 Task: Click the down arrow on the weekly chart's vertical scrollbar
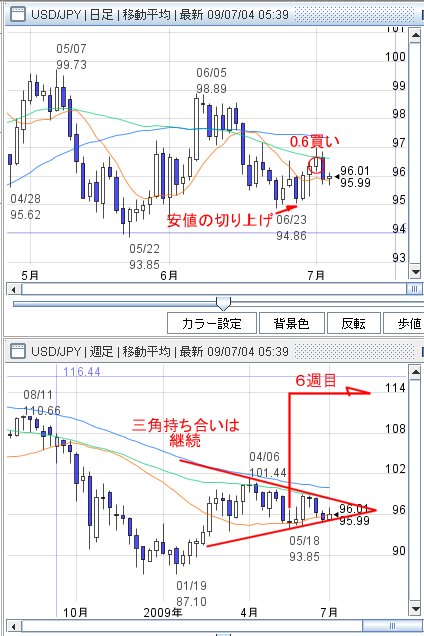tap(415, 609)
